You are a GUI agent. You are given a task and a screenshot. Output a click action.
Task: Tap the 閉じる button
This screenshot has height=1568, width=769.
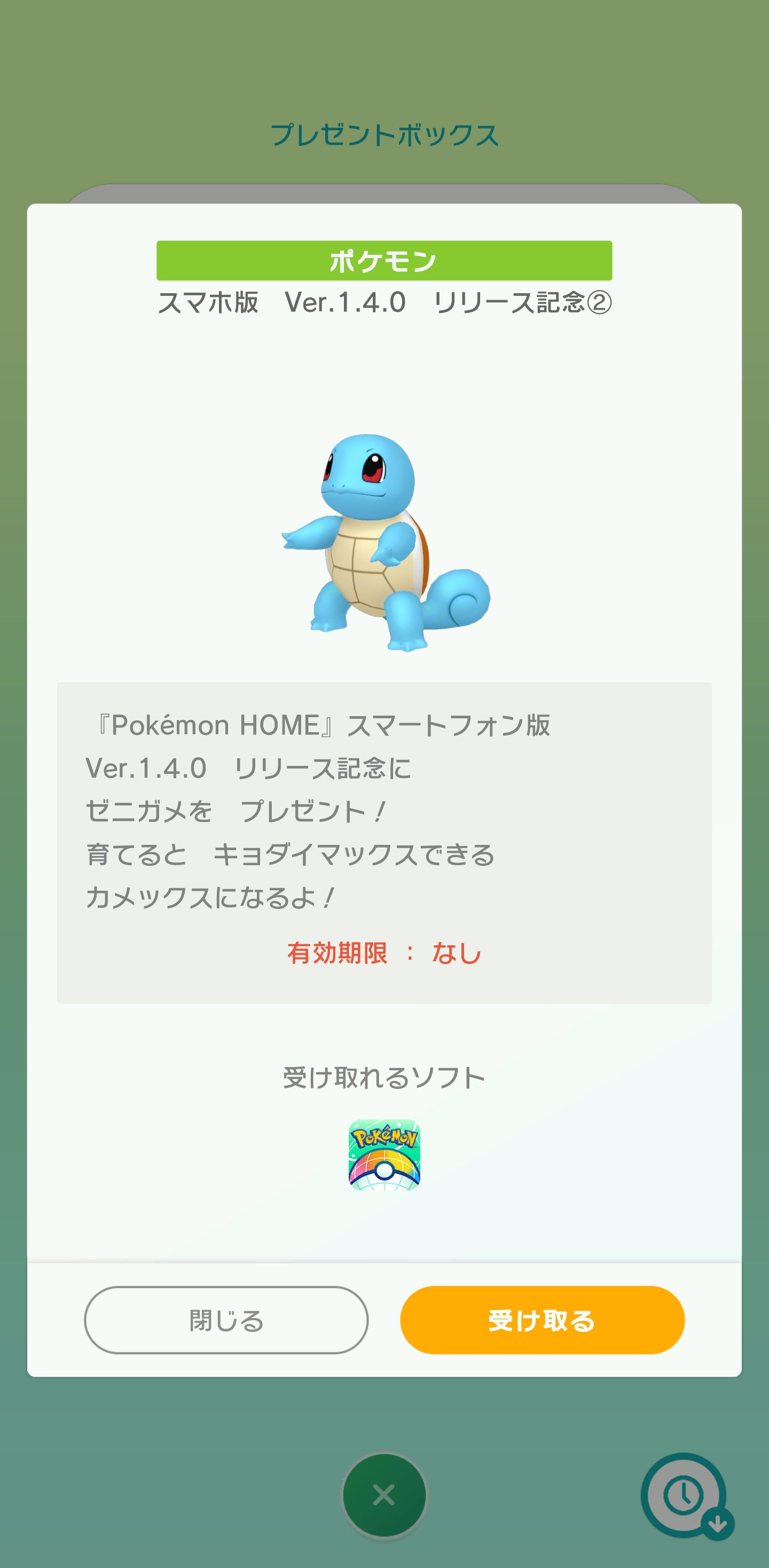click(x=226, y=1320)
